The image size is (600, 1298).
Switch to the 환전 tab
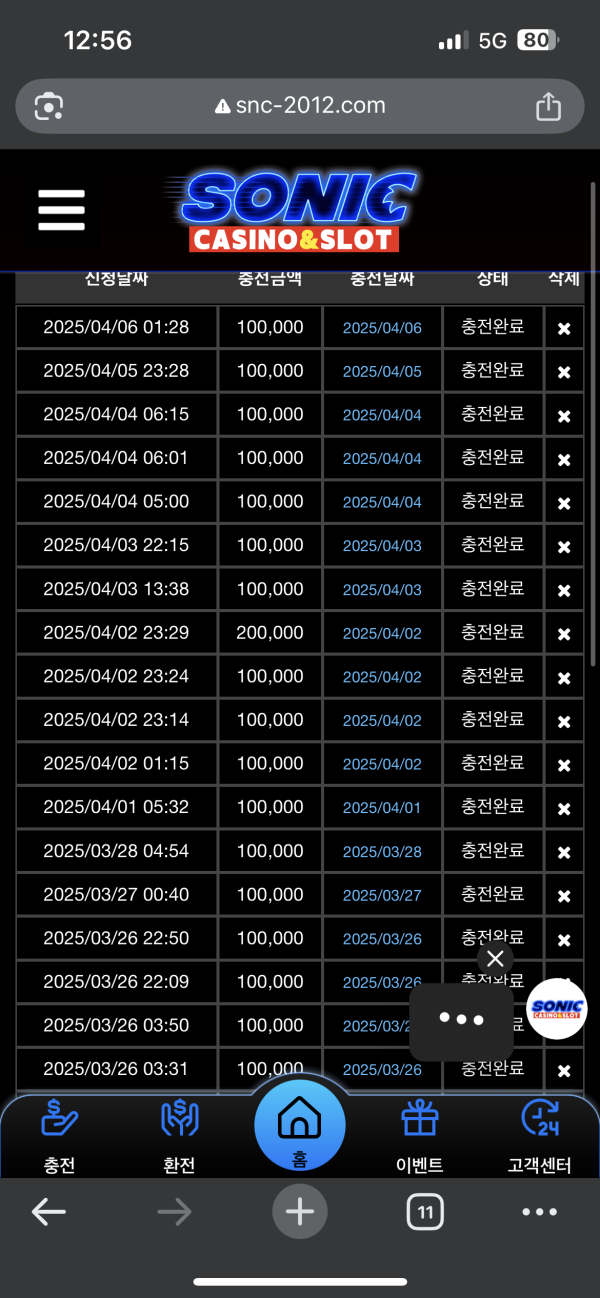[x=179, y=1136]
